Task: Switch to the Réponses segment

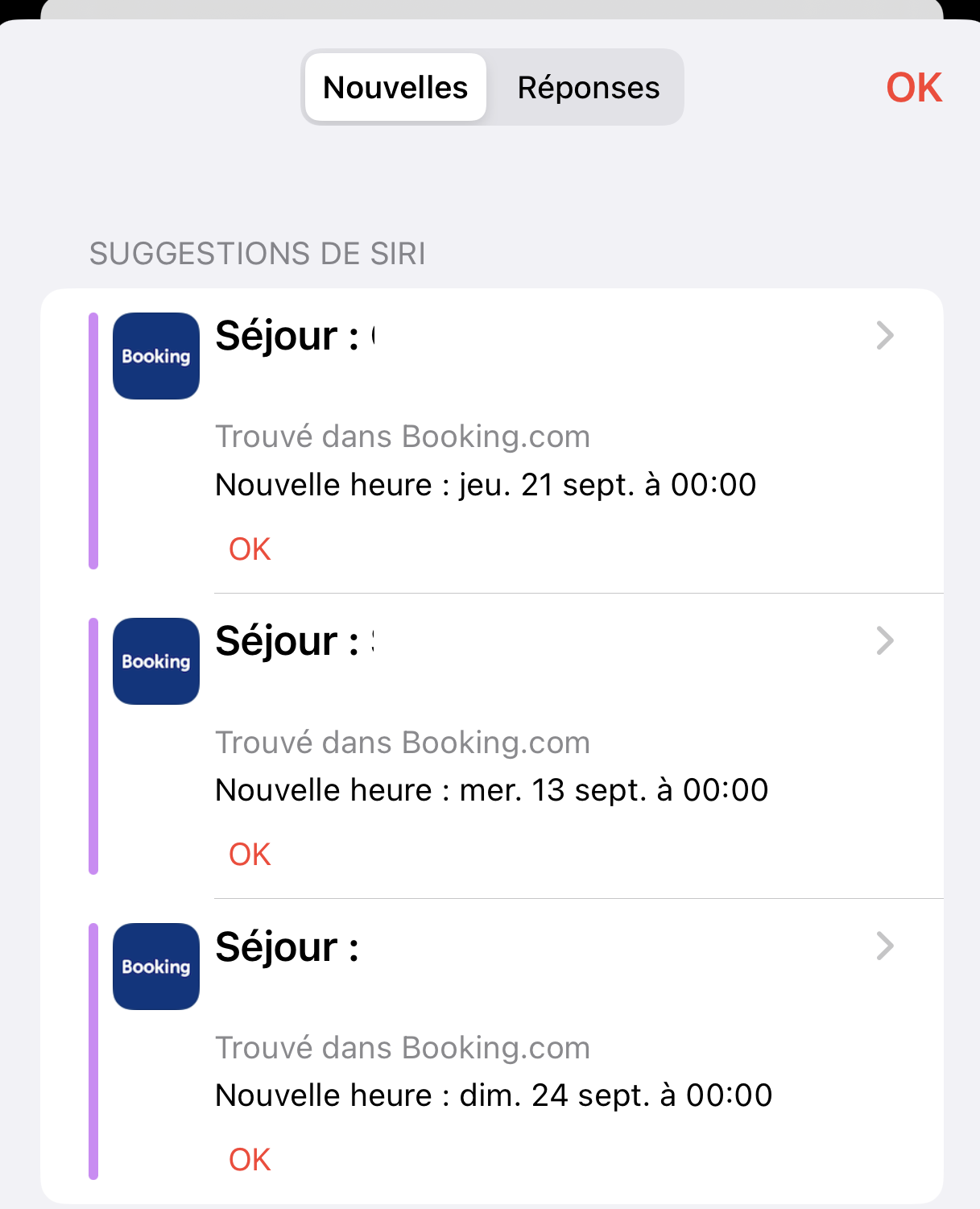Action: (x=588, y=88)
